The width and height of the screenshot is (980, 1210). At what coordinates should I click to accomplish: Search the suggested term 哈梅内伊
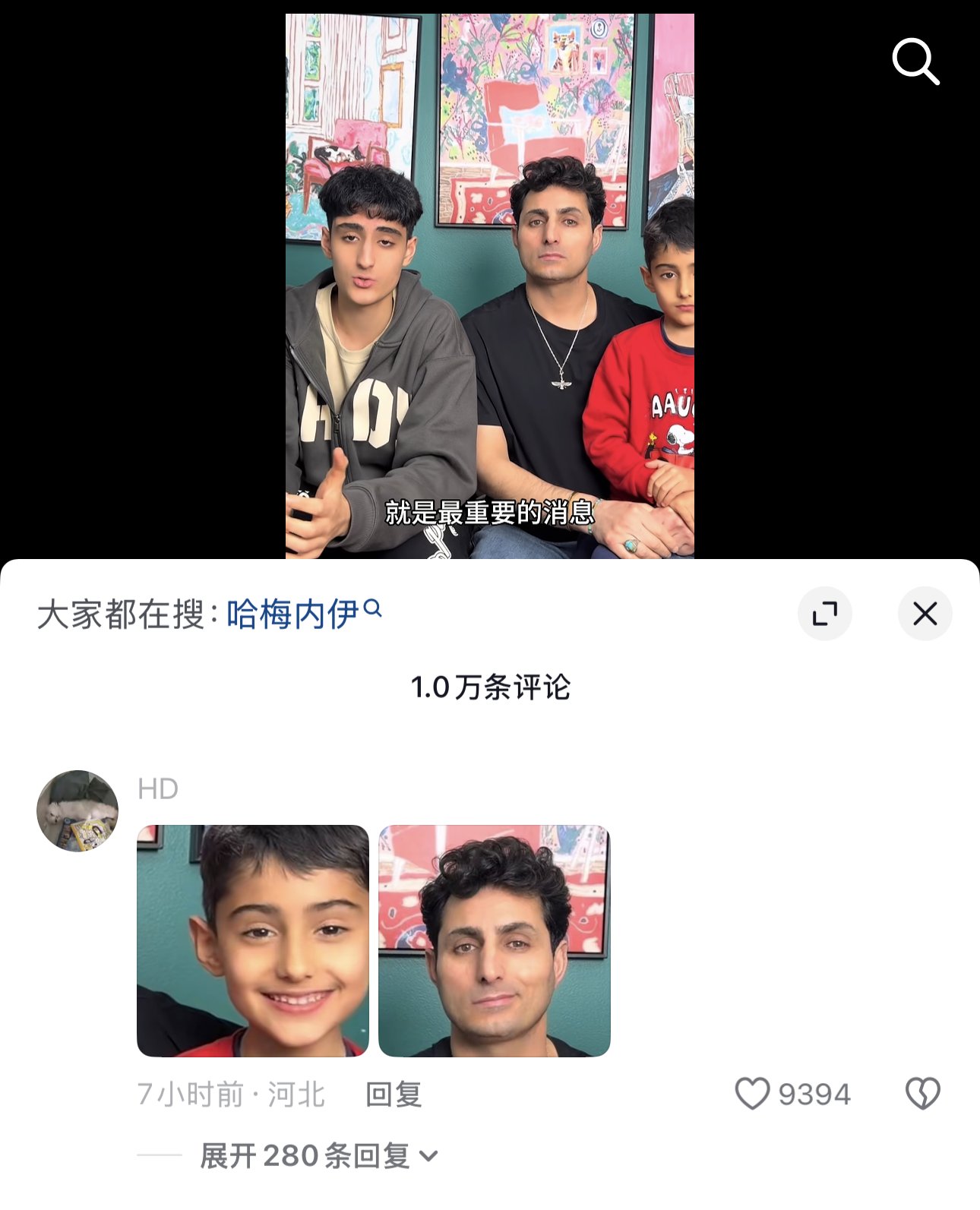coord(293,614)
